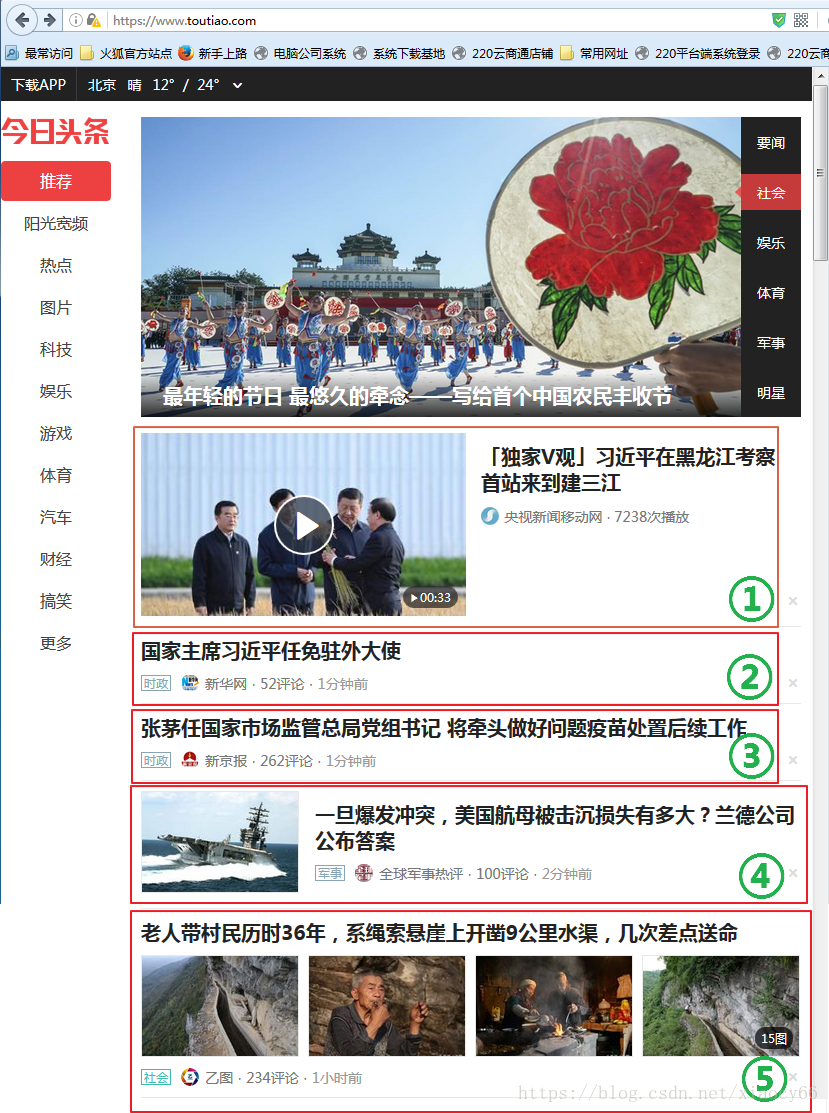Image resolution: width=829 pixels, height=1113 pixels.
Task: Open the 下载APP link
Action: [x=38, y=85]
